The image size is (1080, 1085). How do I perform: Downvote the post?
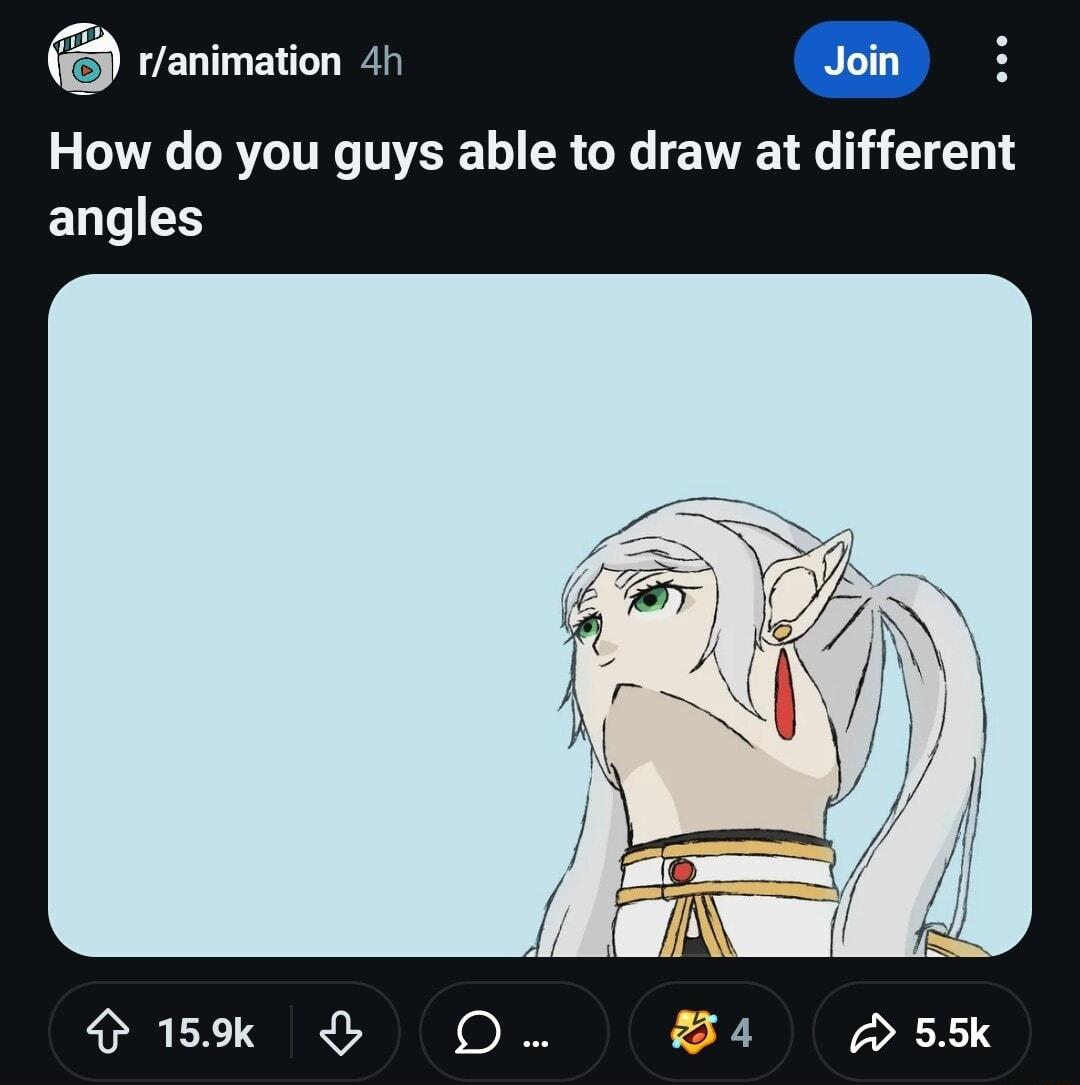tap(338, 1035)
